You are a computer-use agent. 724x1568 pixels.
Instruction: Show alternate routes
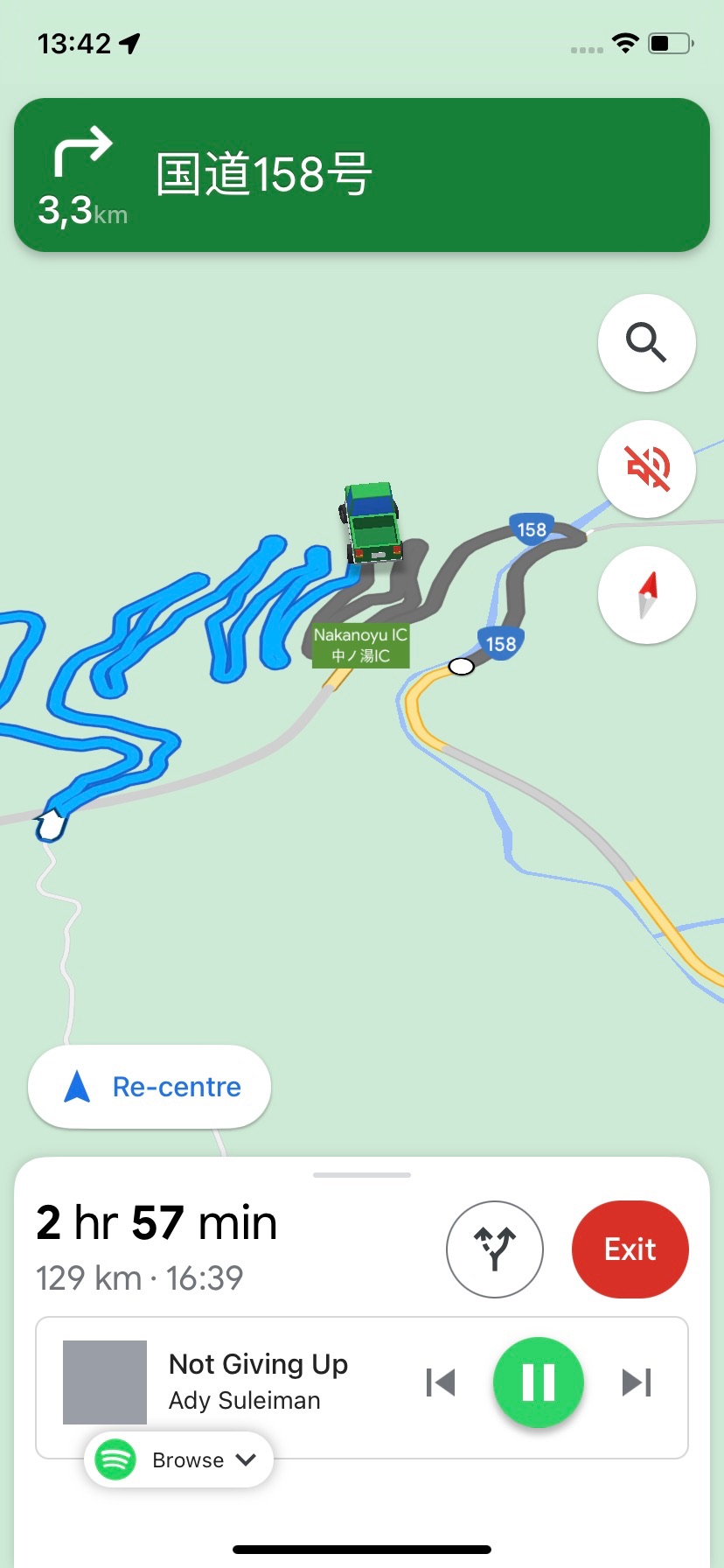495,1249
